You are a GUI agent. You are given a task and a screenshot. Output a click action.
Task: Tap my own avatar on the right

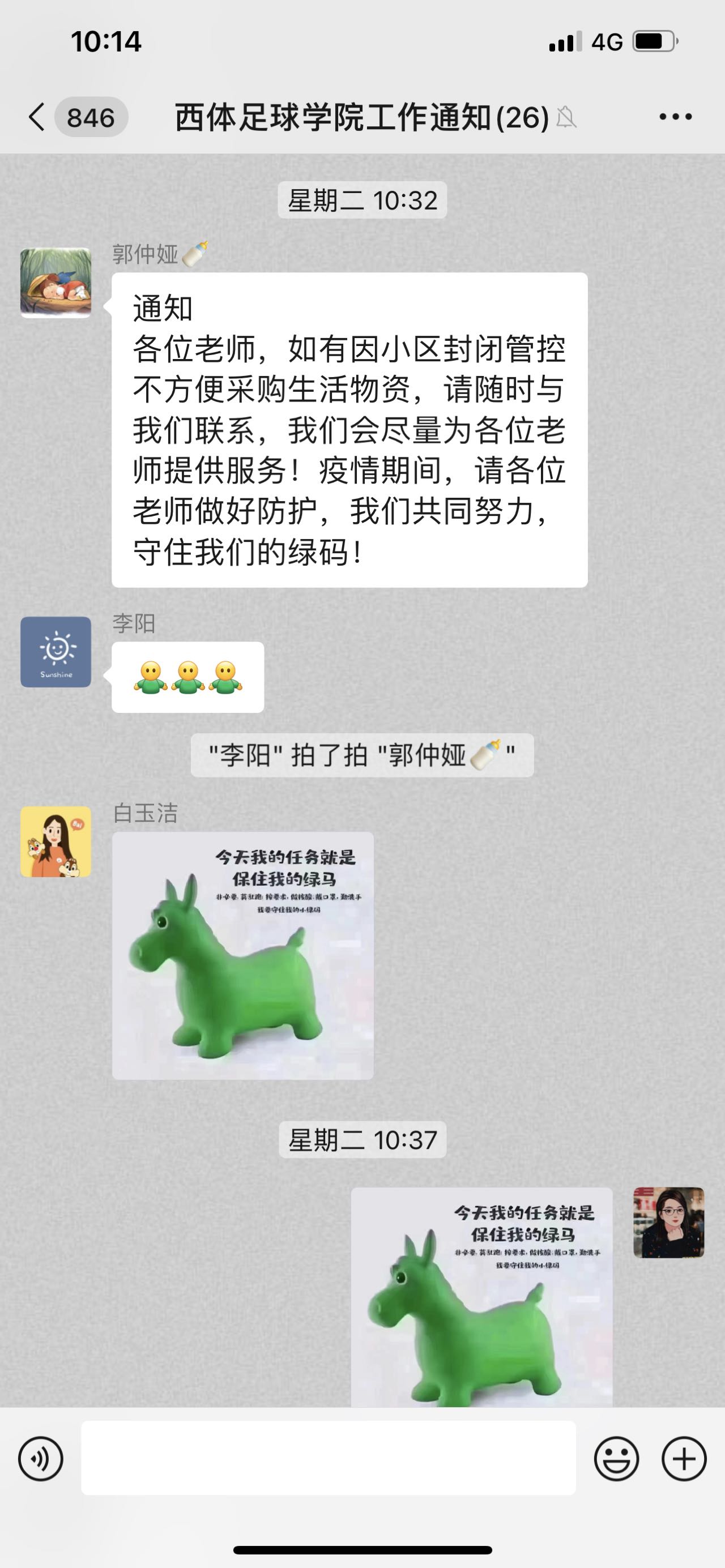point(668,1222)
